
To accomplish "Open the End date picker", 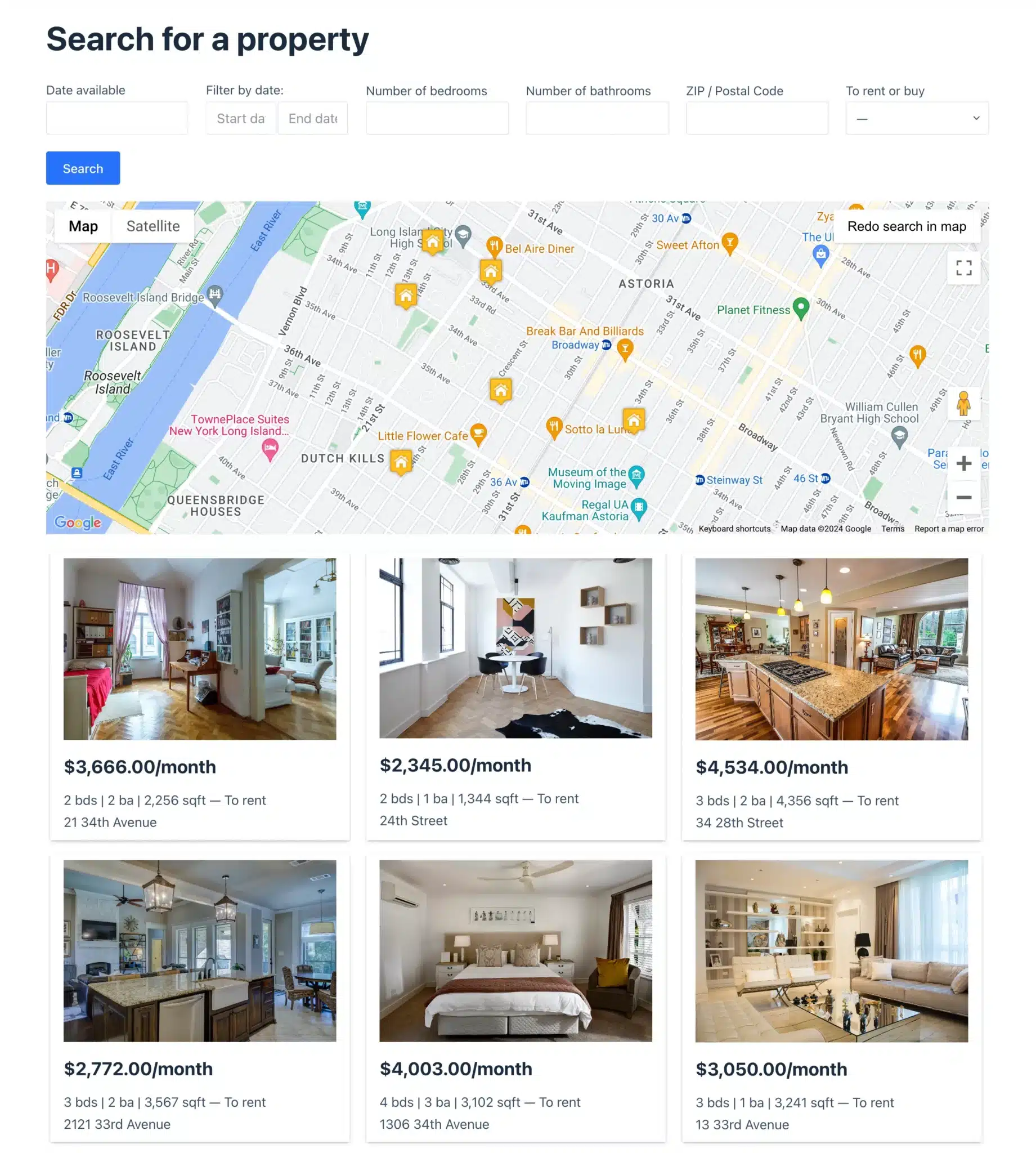I will tap(312, 118).
